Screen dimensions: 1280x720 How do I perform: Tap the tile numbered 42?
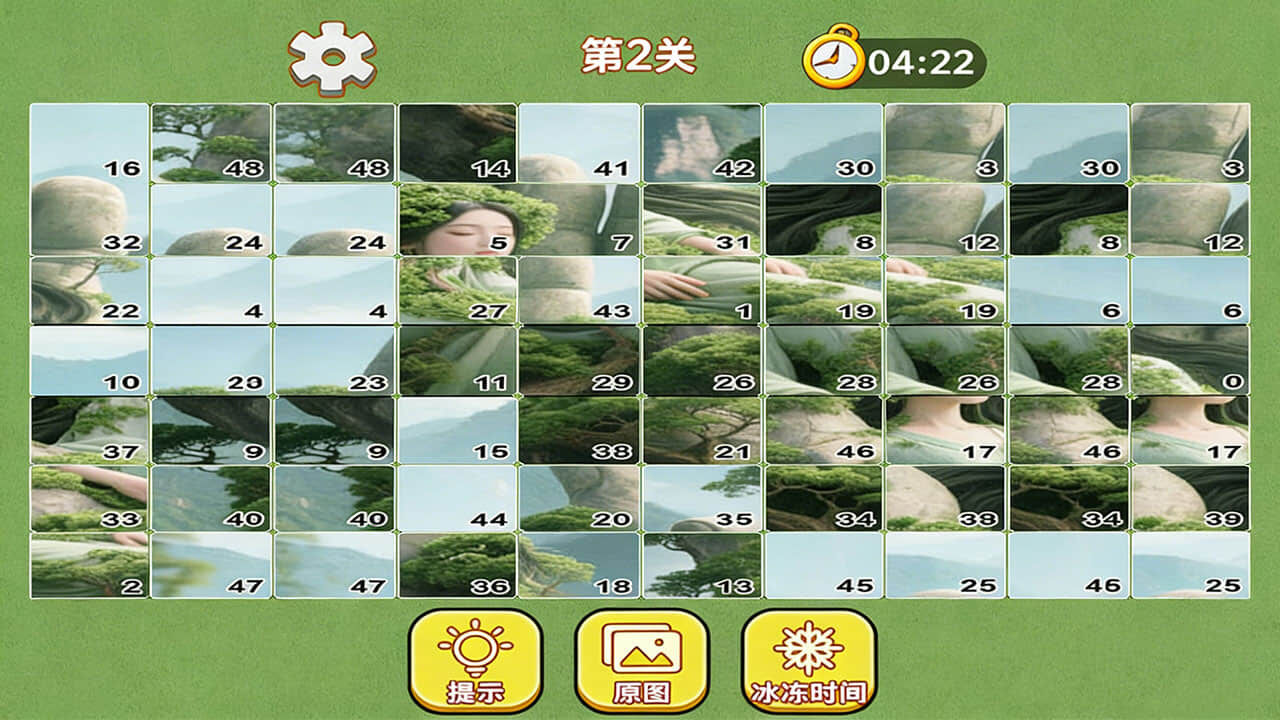coord(701,143)
